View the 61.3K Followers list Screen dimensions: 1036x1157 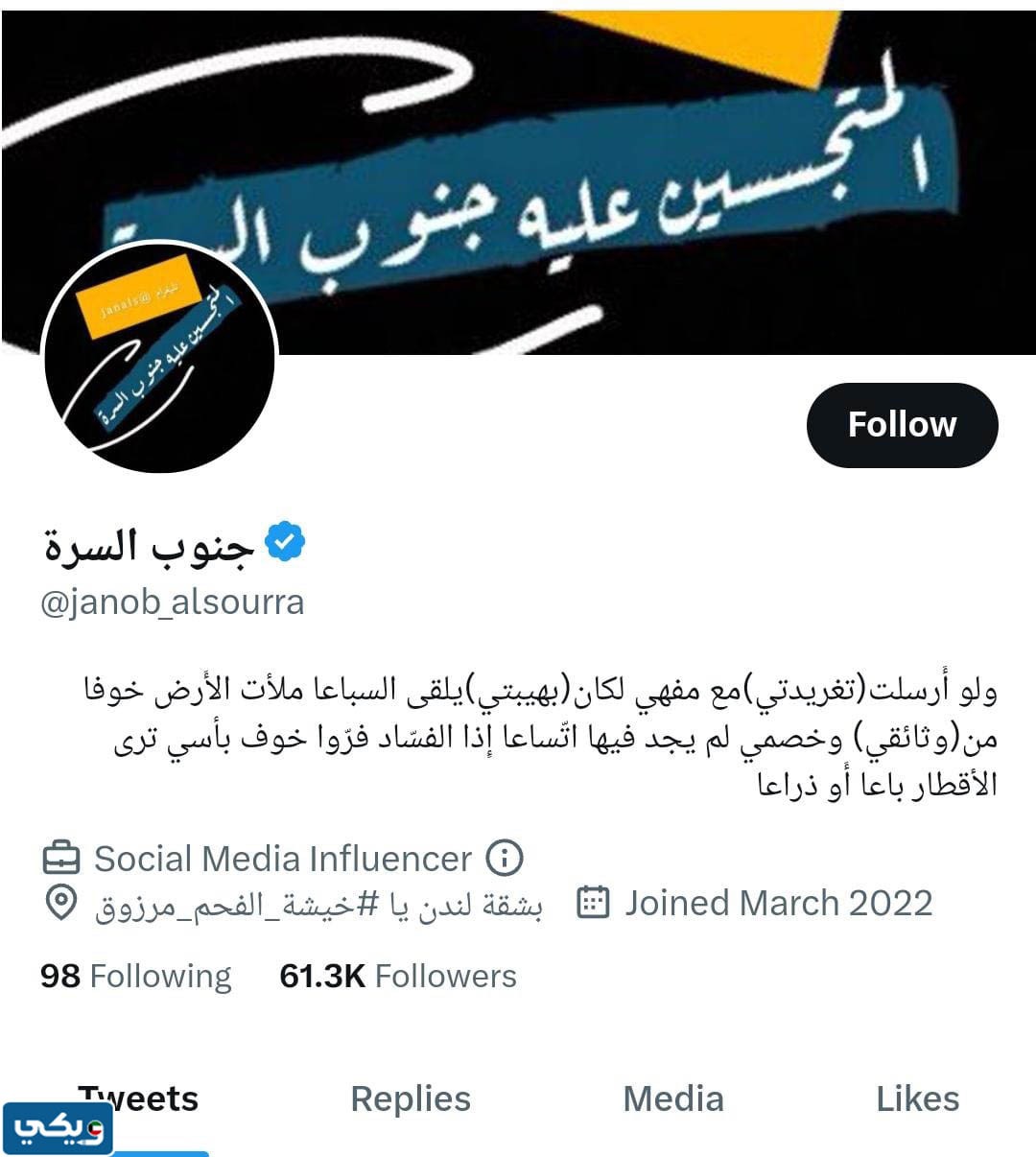398,976
